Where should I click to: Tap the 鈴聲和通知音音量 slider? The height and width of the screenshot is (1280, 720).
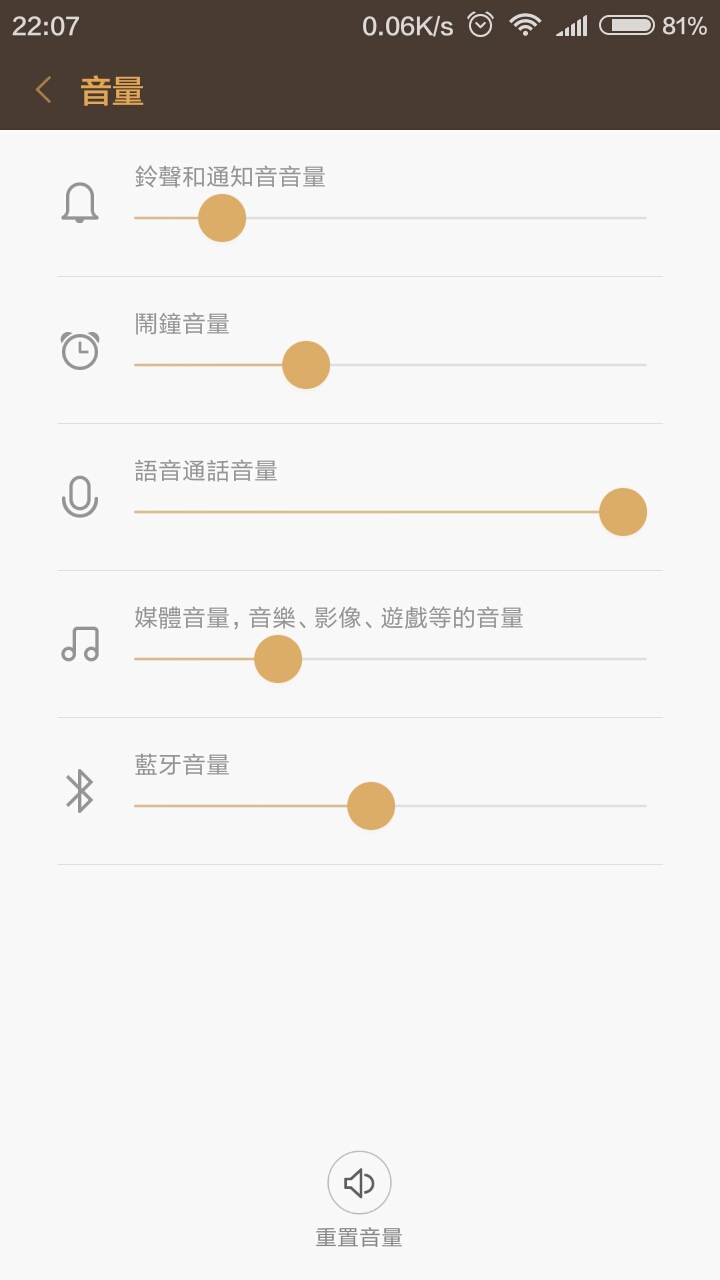point(390,218)
